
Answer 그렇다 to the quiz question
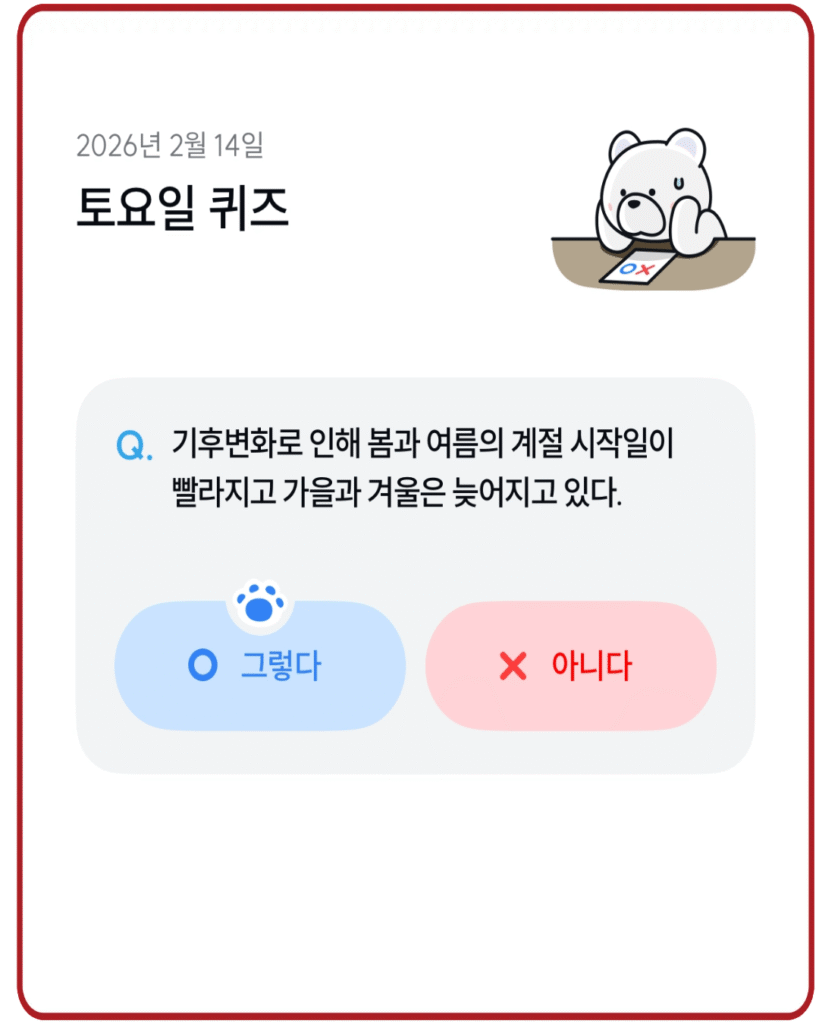[260, 666]
